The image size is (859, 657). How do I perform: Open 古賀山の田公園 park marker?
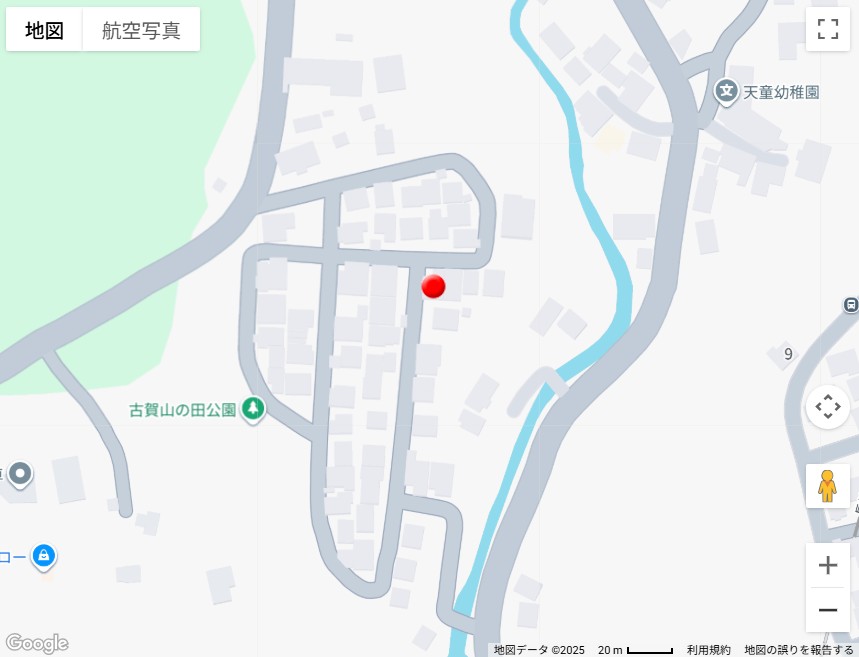pos(253,409)
